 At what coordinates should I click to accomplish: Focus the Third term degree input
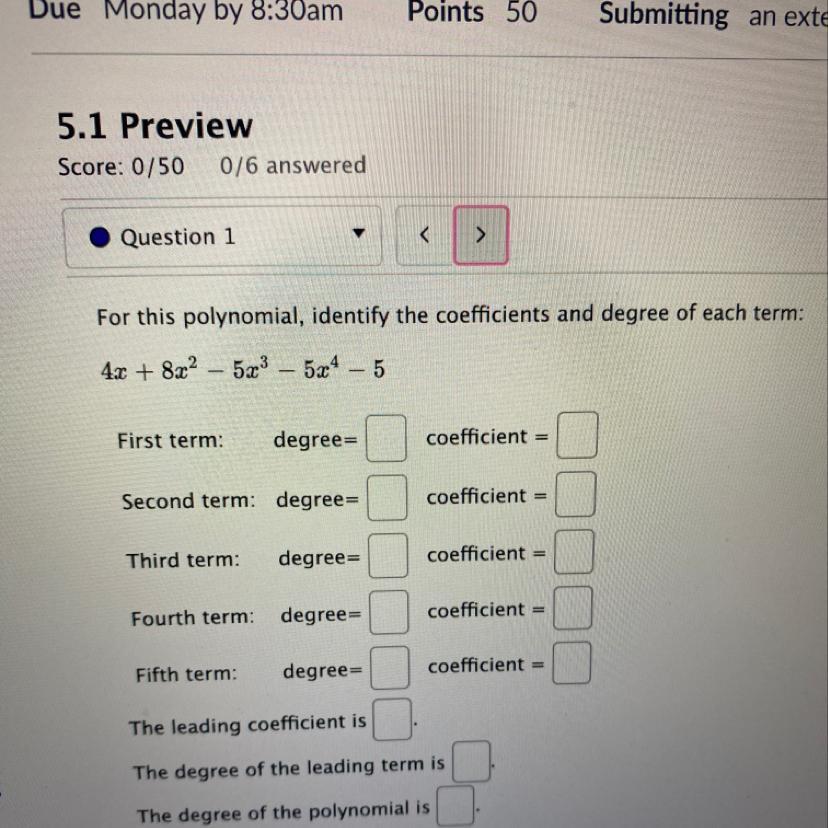tap(388, 556)
